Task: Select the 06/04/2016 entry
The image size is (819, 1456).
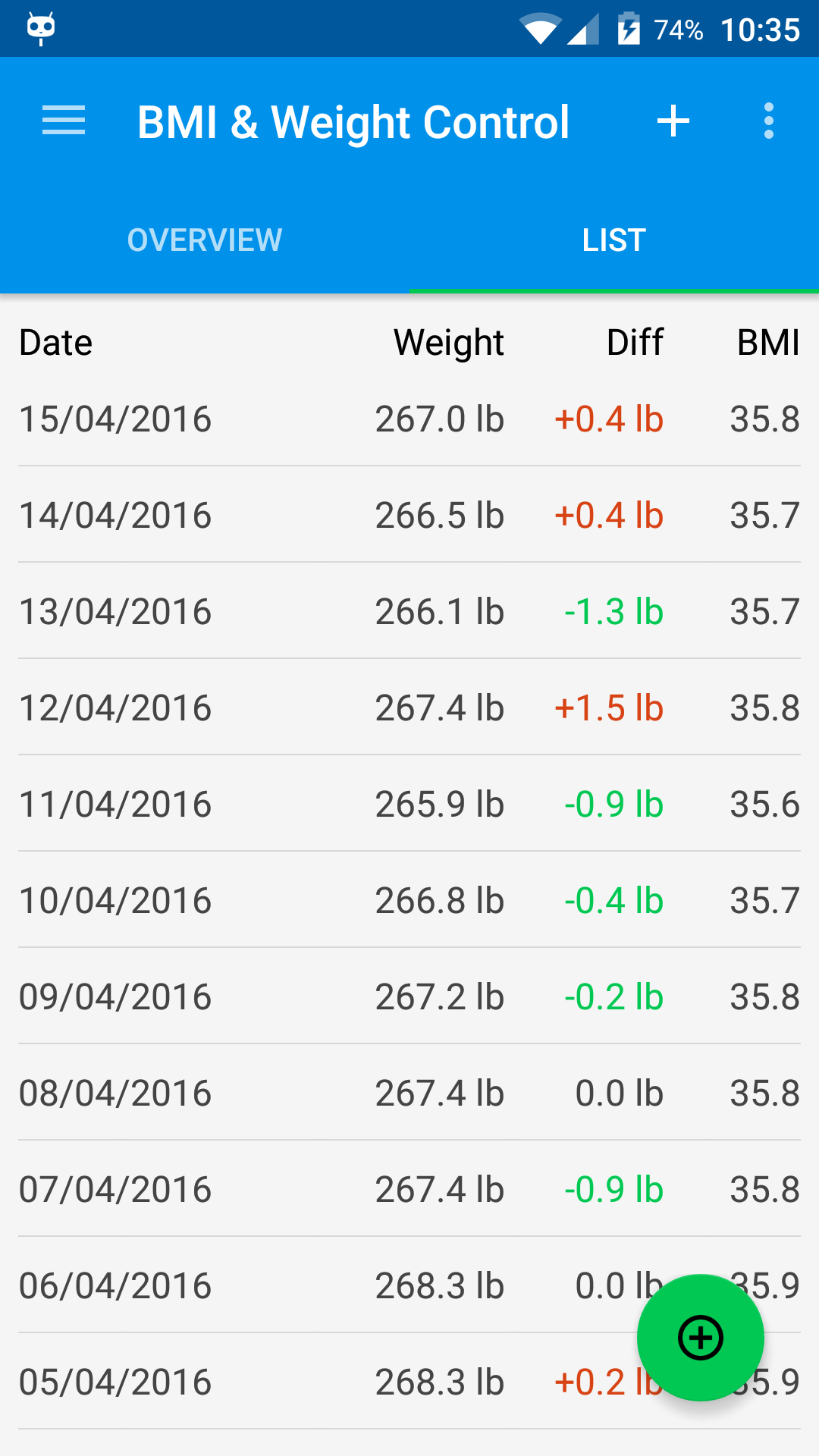Action: point(303,1286)
